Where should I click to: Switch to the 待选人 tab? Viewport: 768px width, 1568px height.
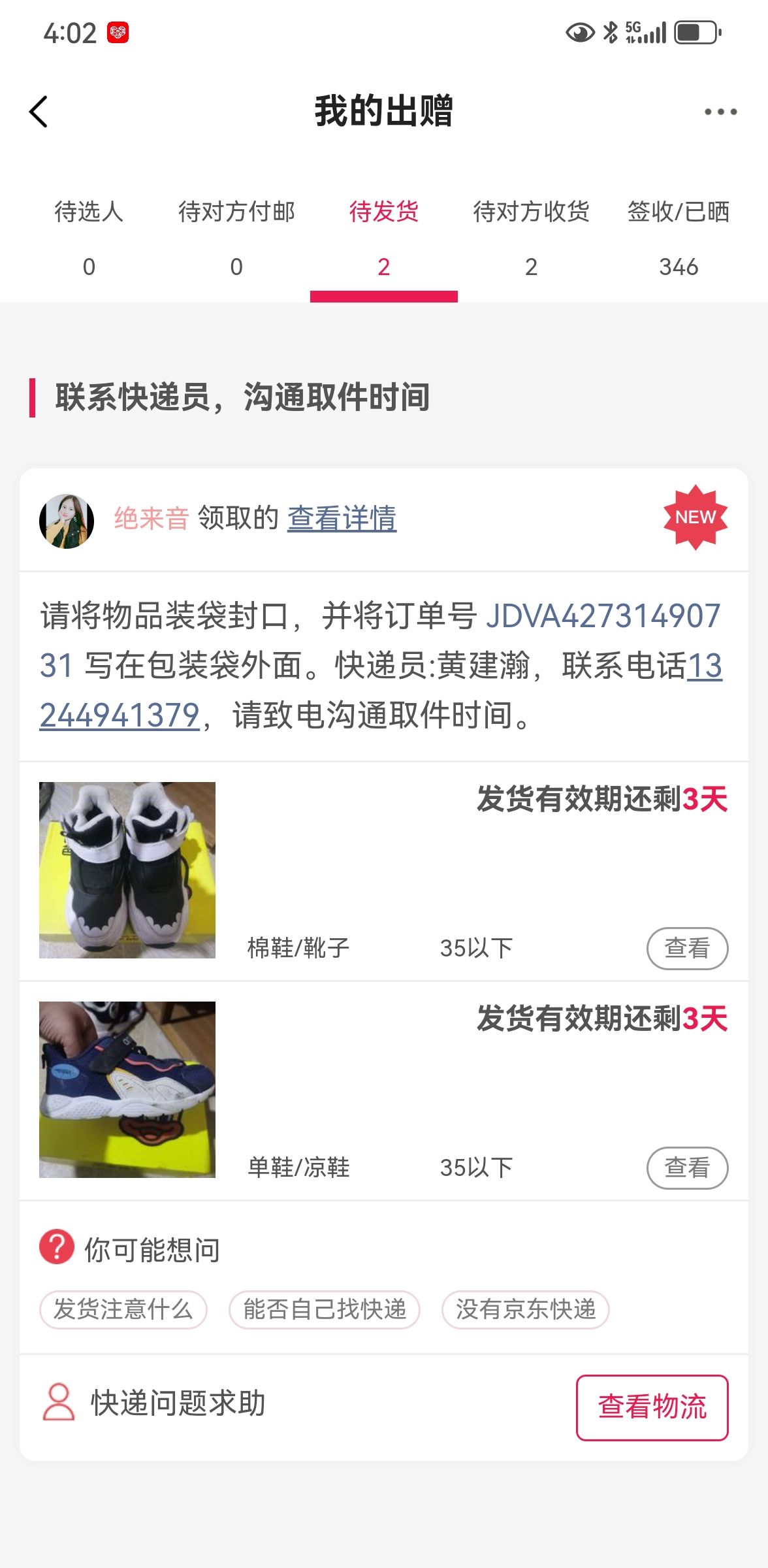89,238
